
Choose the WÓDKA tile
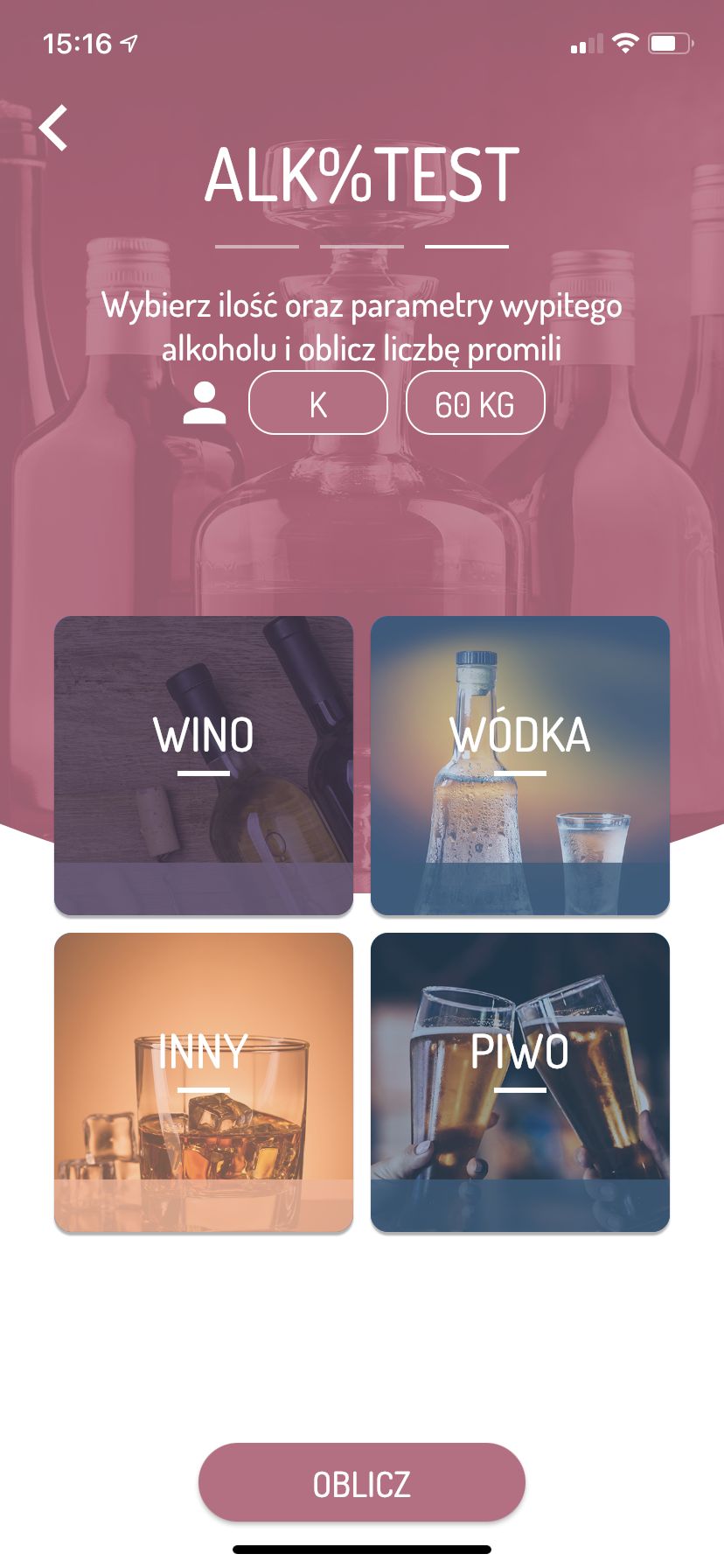520,766
